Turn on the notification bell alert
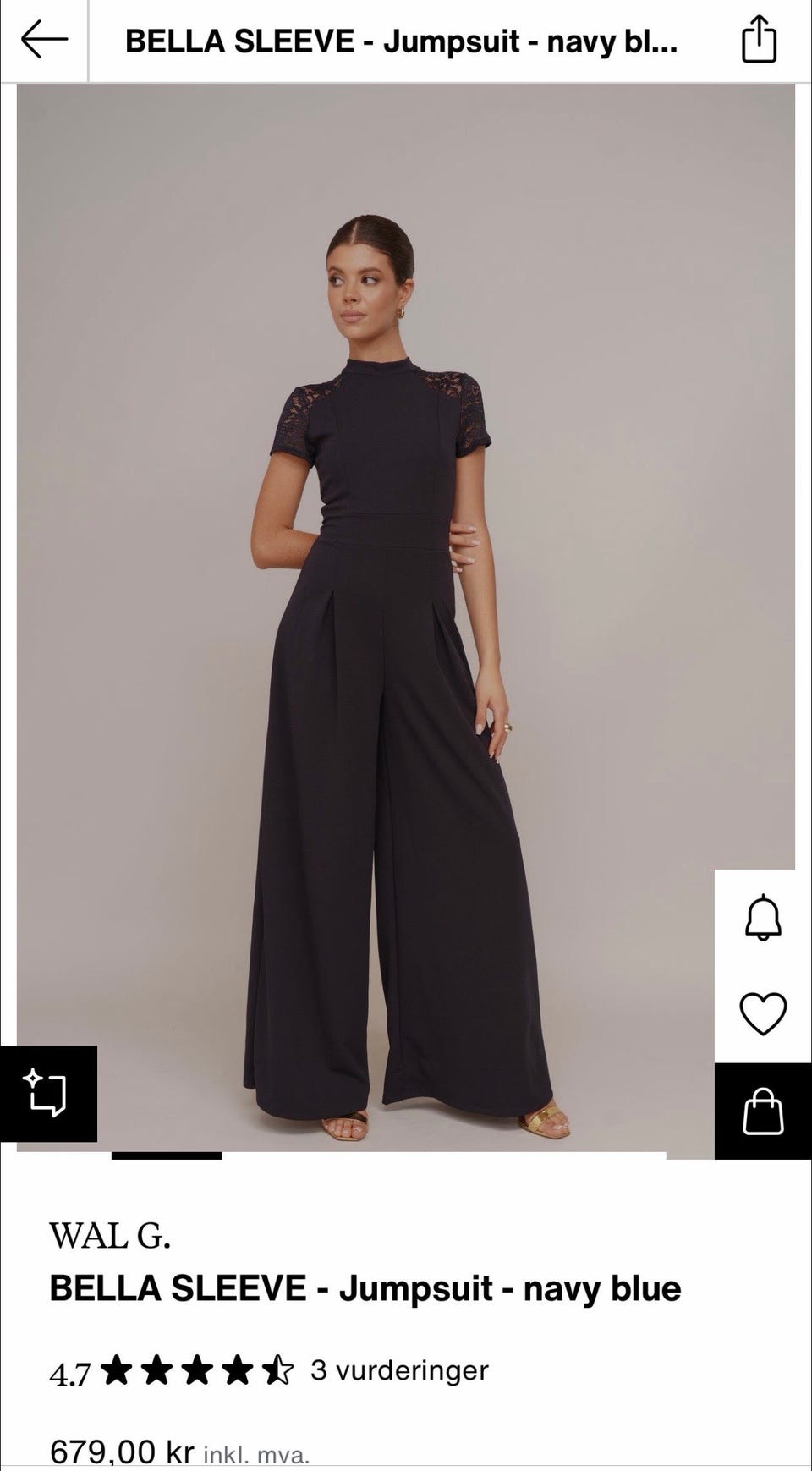This screenshot has width=812, height=1471. point(763,918)
